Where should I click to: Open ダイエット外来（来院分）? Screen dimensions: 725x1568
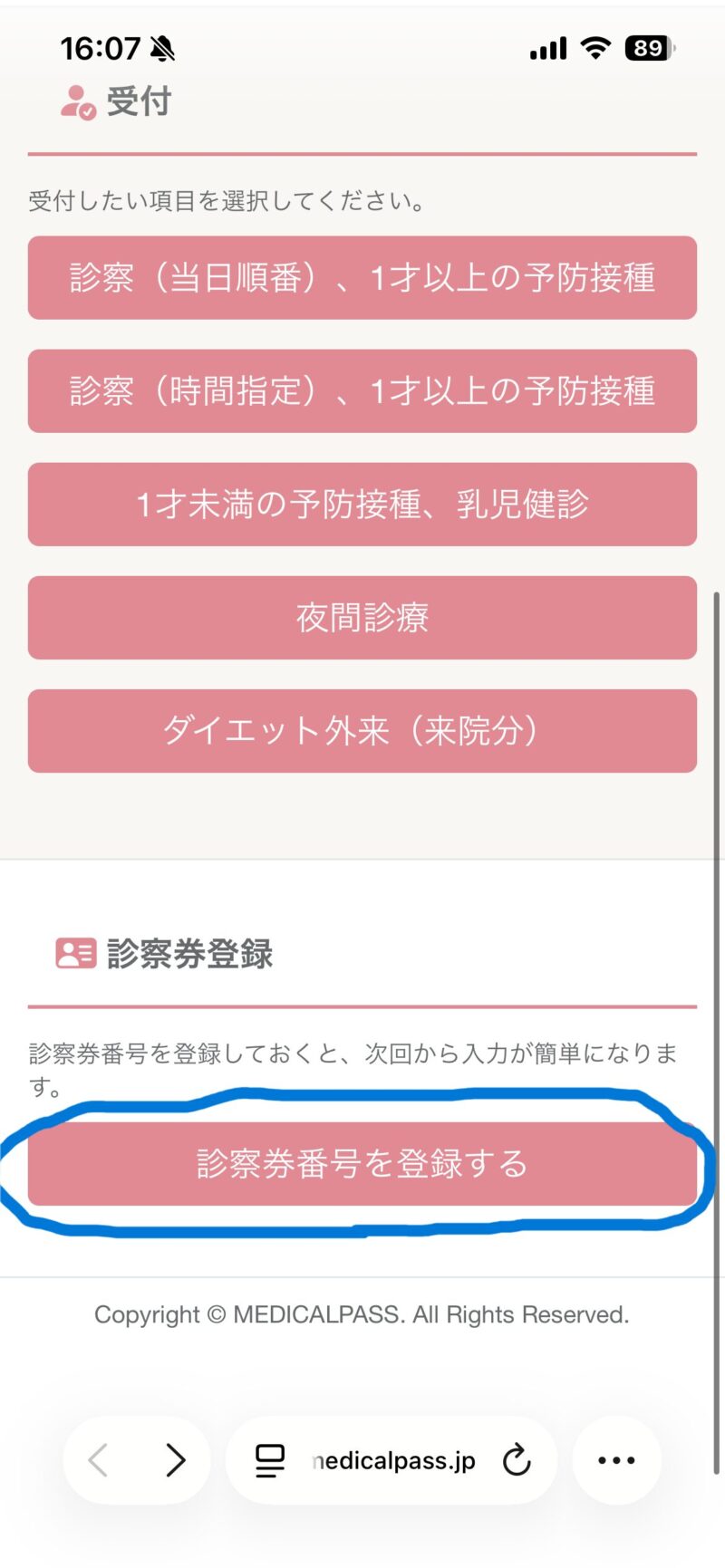(362, 731)
